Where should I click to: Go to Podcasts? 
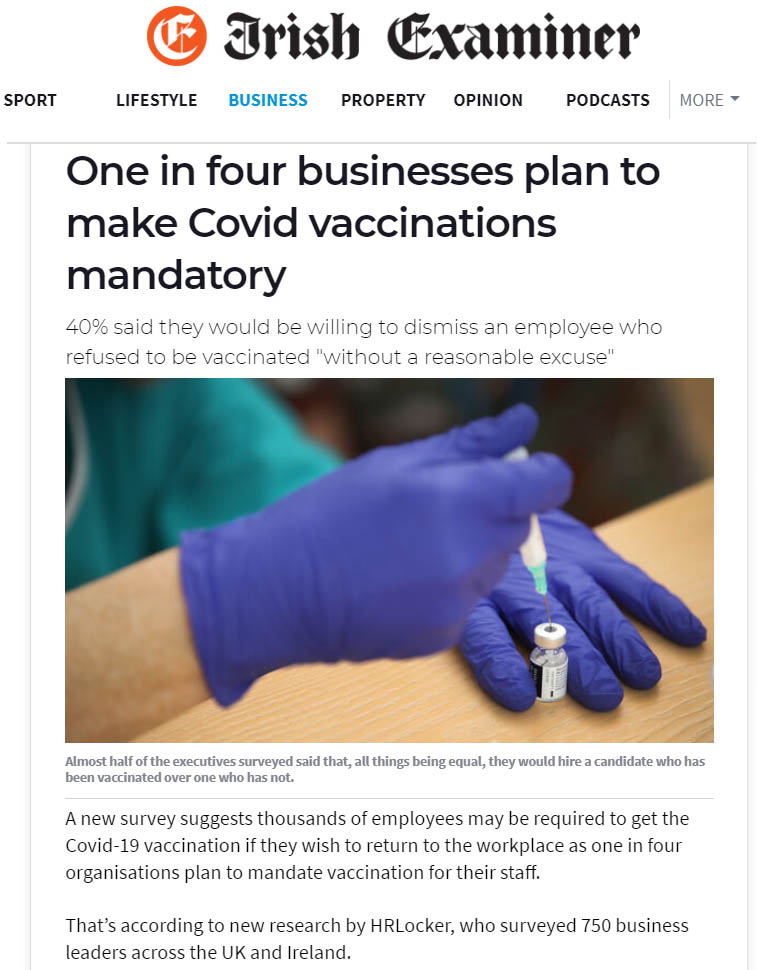[608, 100]
